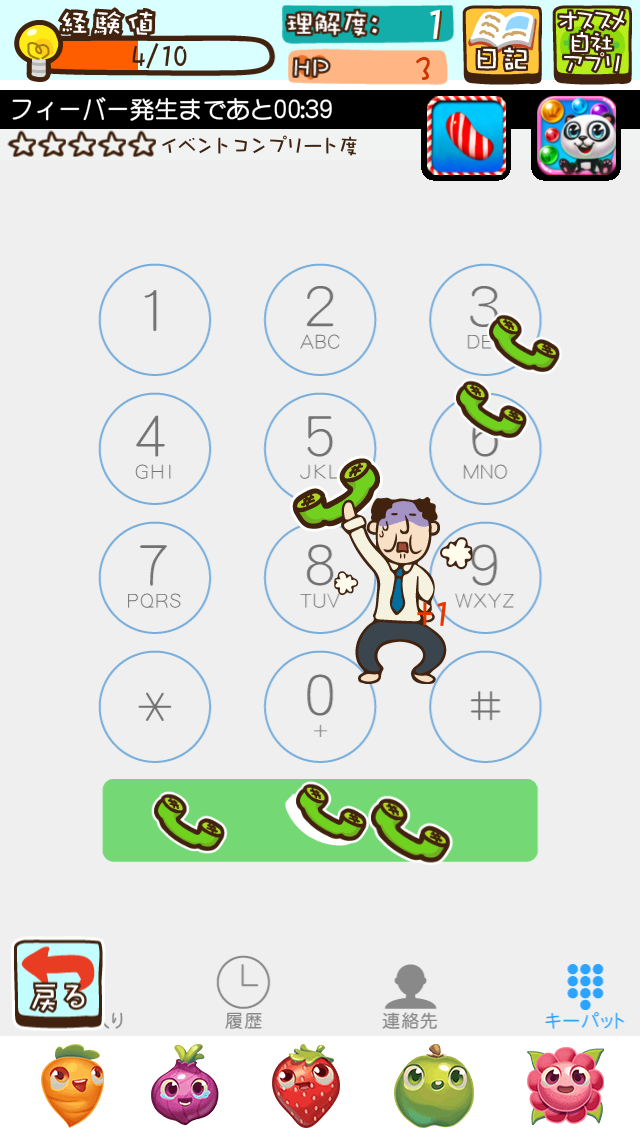
Task: Open the panda bubble app icon
Action: (x=575, y=138)
